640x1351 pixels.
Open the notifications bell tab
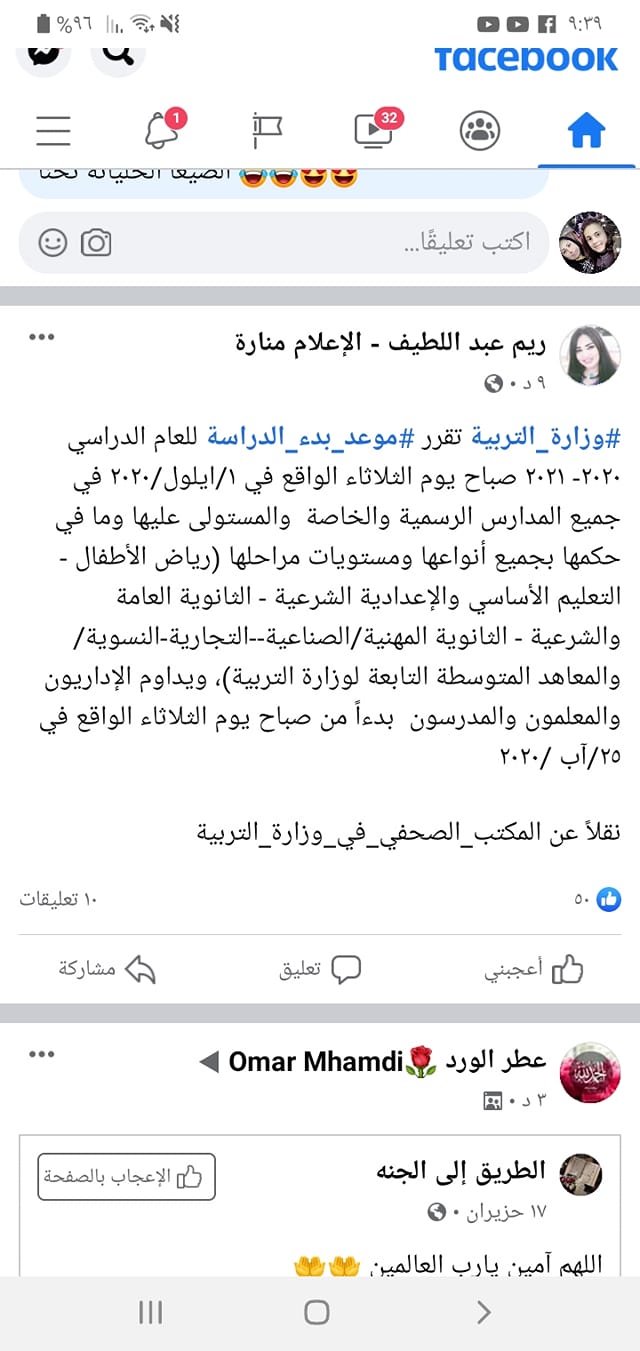pyautogui.click(x=160, y=130)
